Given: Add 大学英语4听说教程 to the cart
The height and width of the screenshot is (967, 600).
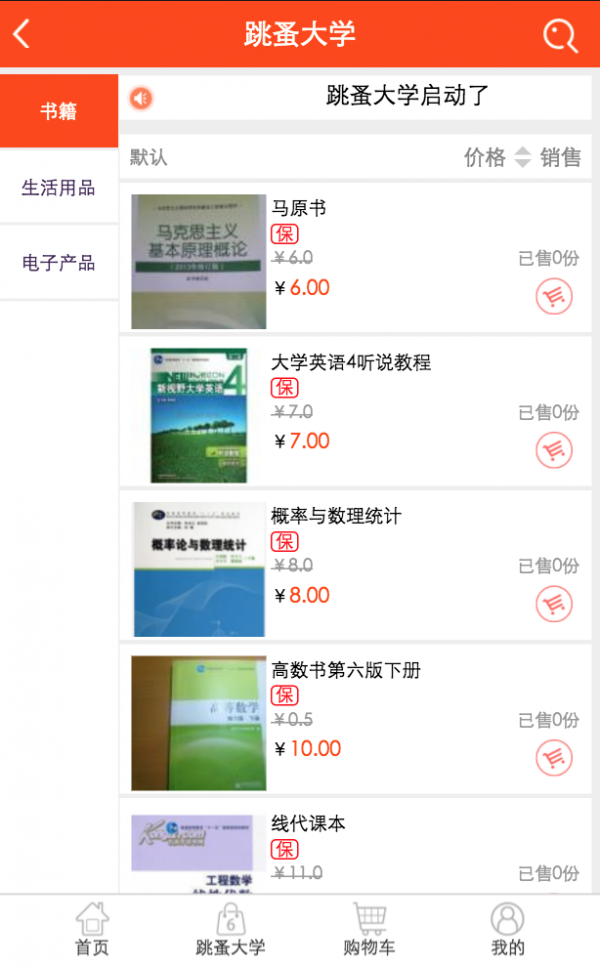Looking at the screenshot, I should click(x=554, y=450).
